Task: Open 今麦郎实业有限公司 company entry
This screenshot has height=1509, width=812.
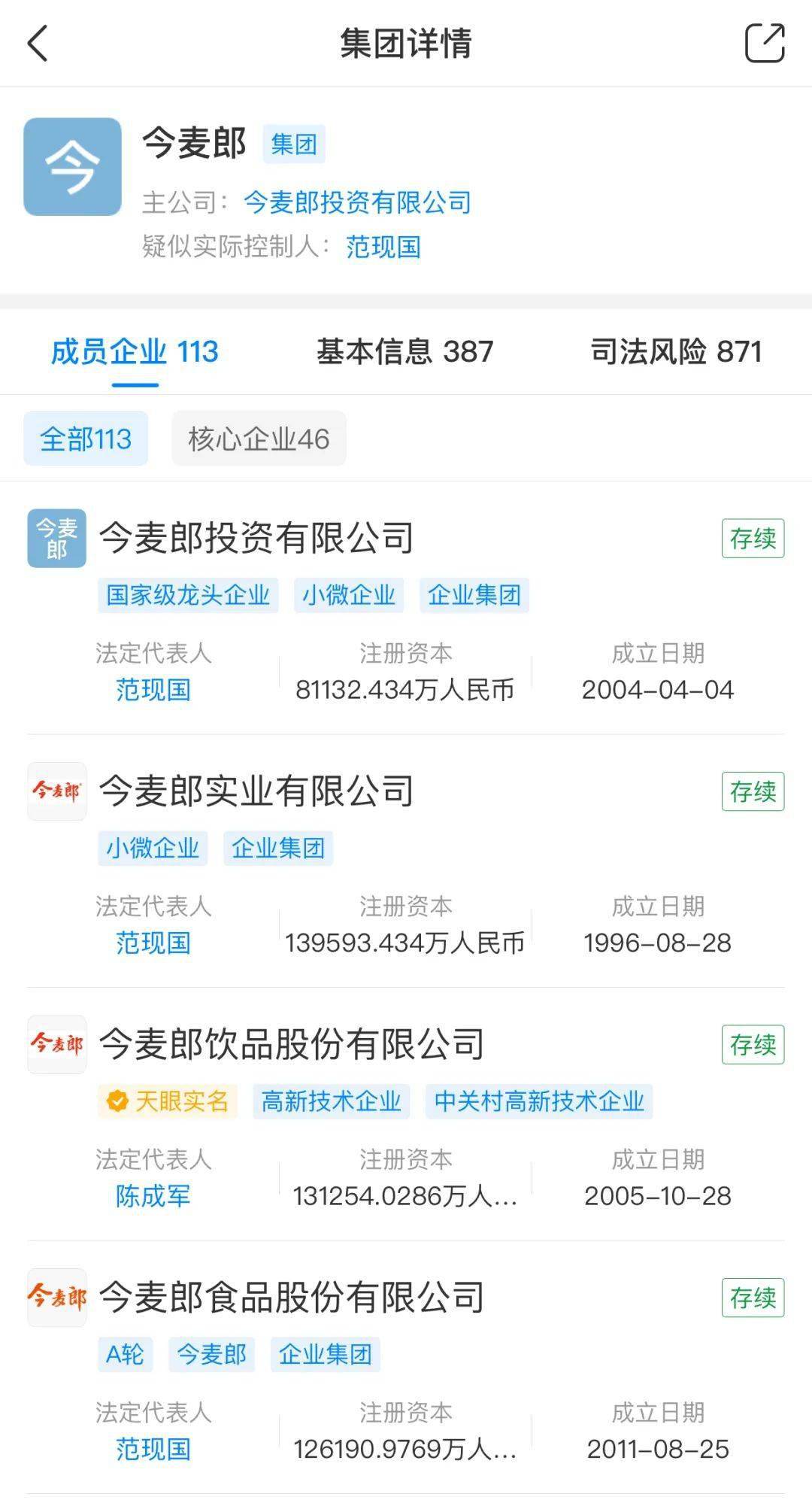Action: [256, 791]
